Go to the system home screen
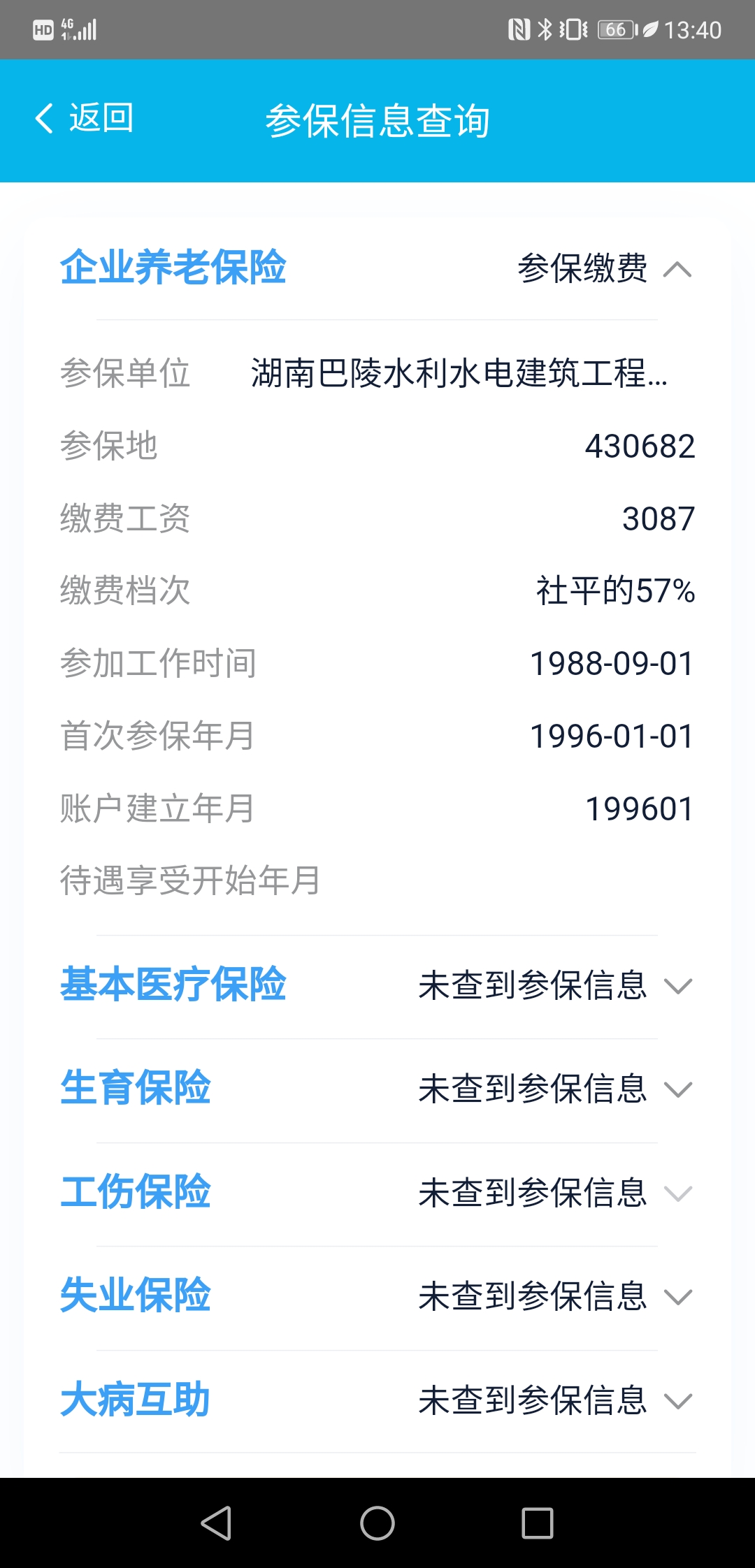755x1568 pixels. (x=377, y=1523)
